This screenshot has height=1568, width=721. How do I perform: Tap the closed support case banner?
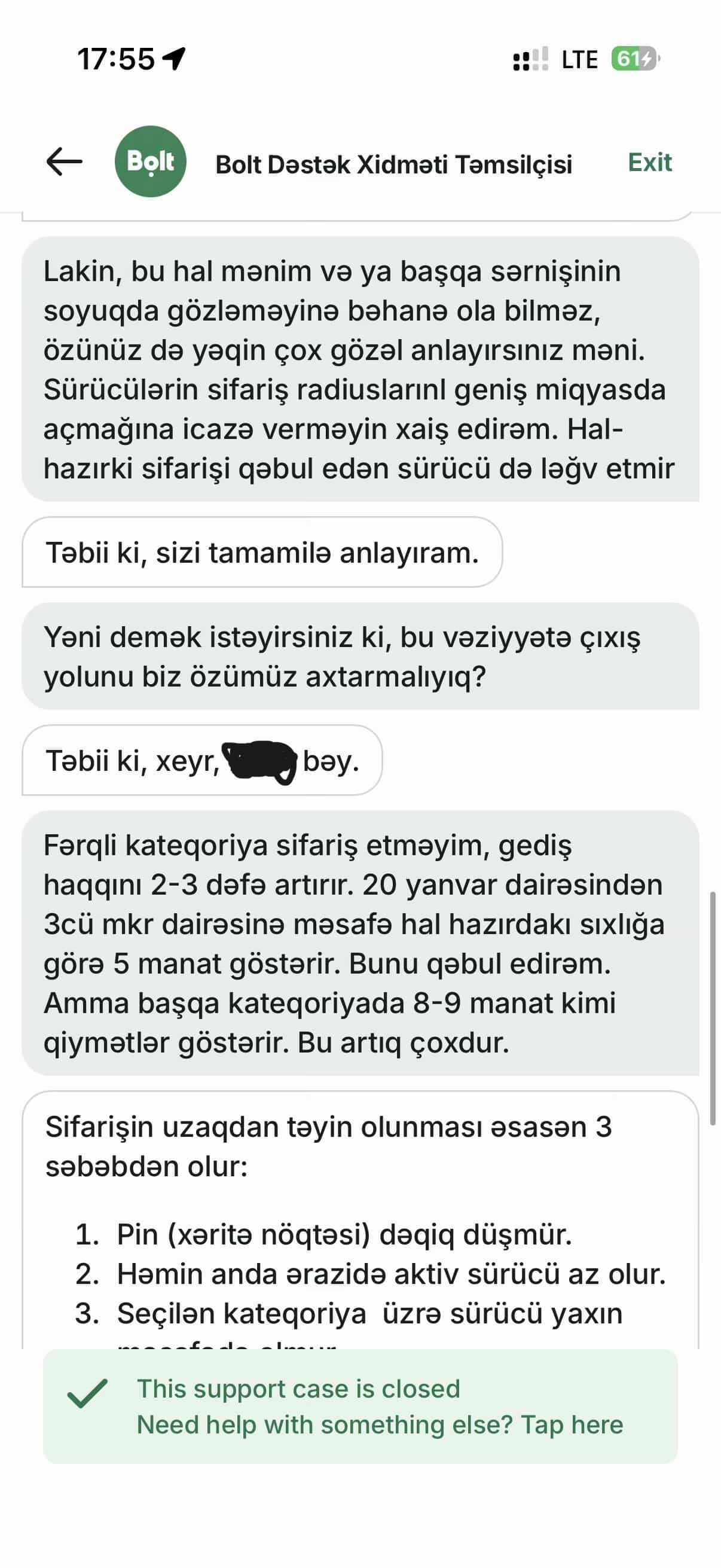360,1406
